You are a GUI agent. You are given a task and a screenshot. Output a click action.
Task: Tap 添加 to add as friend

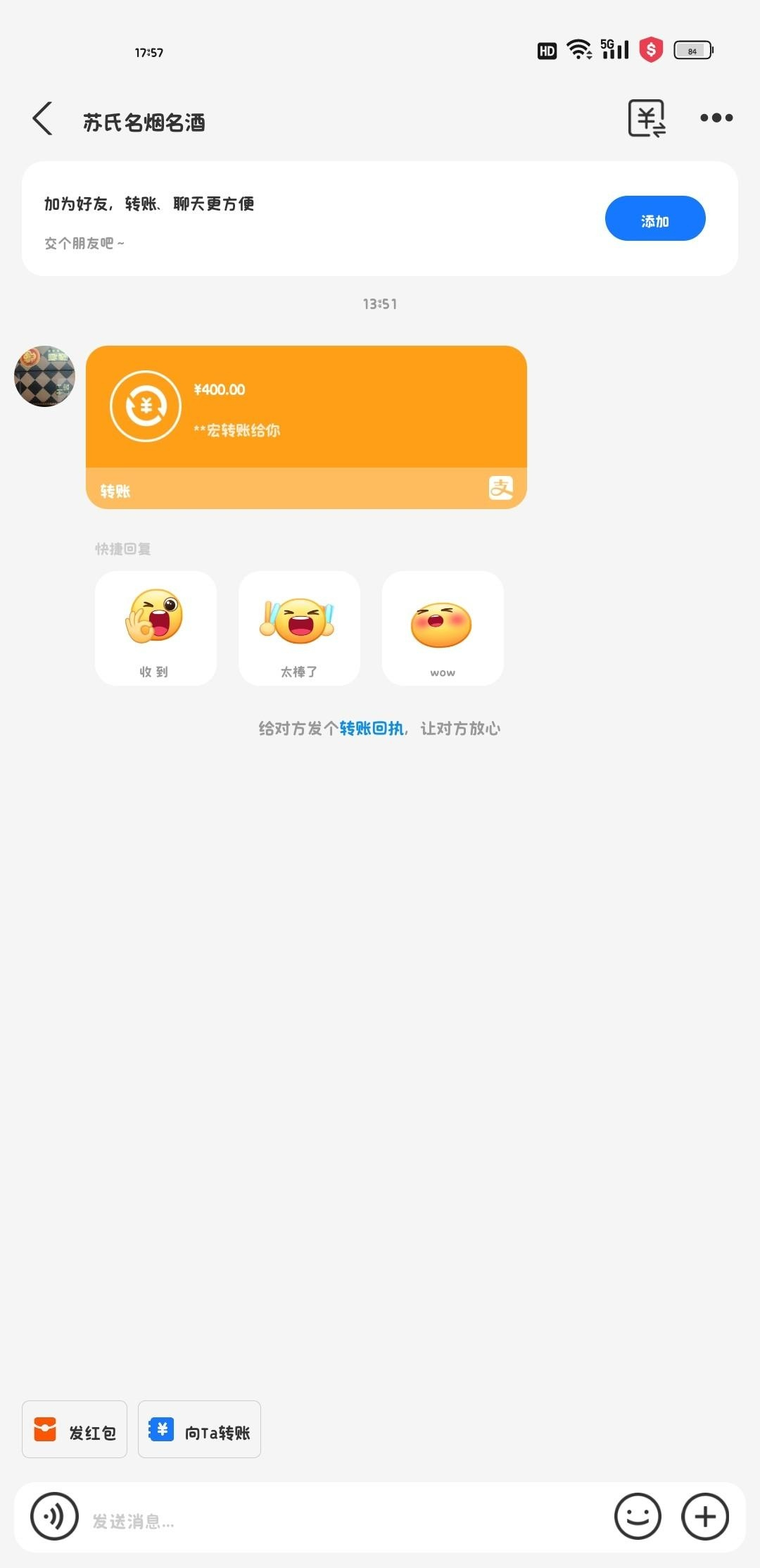click(654, 218)
